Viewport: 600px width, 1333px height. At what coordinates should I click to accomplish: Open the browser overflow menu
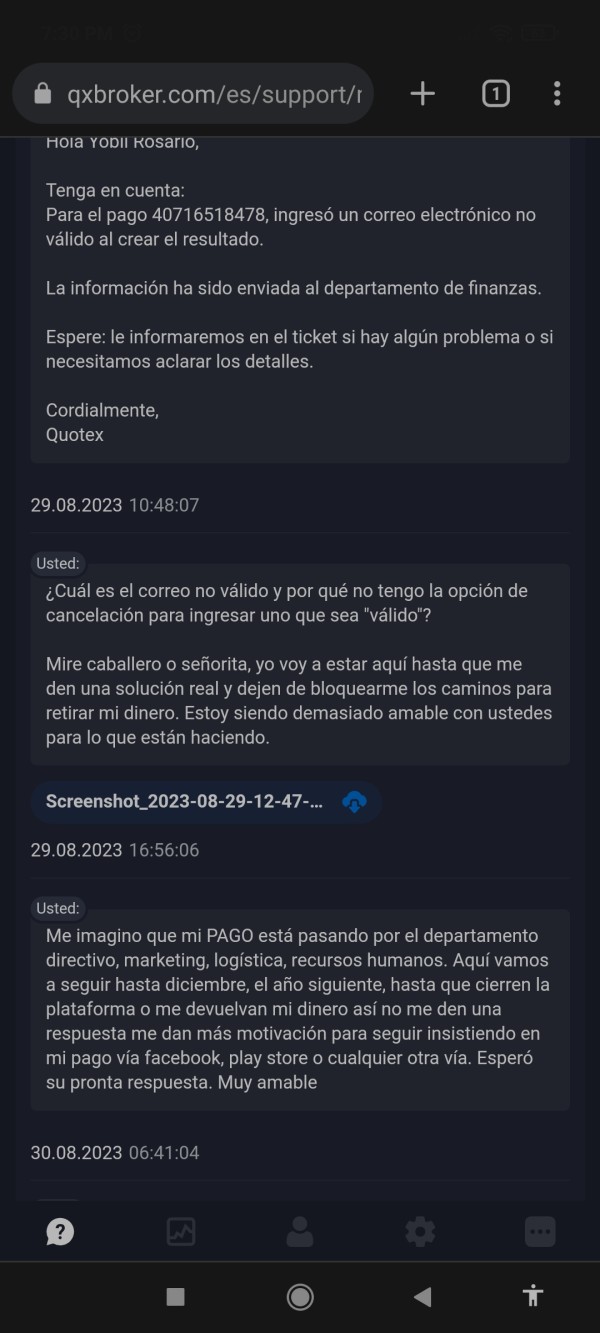tap(557, 94)
